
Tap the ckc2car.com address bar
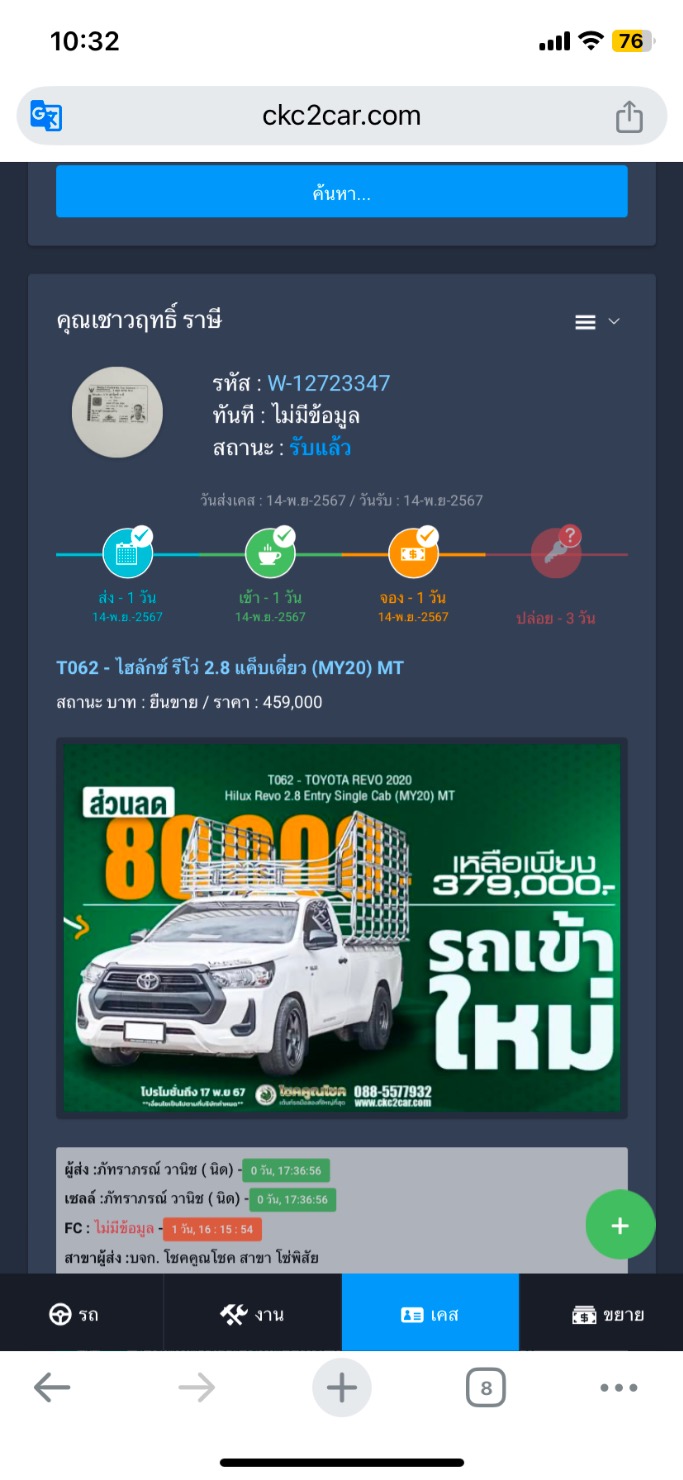[341, 116]
